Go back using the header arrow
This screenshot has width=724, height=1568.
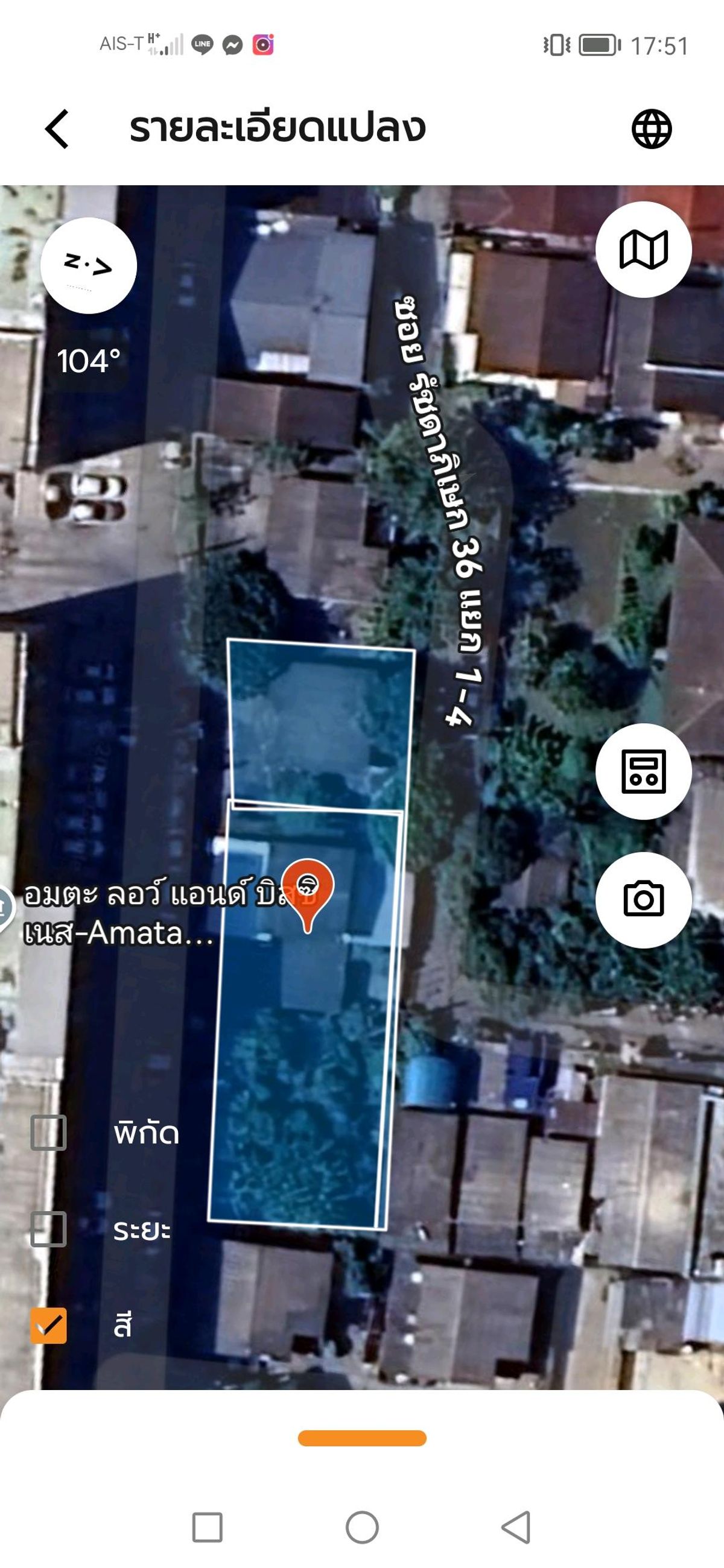57,129
